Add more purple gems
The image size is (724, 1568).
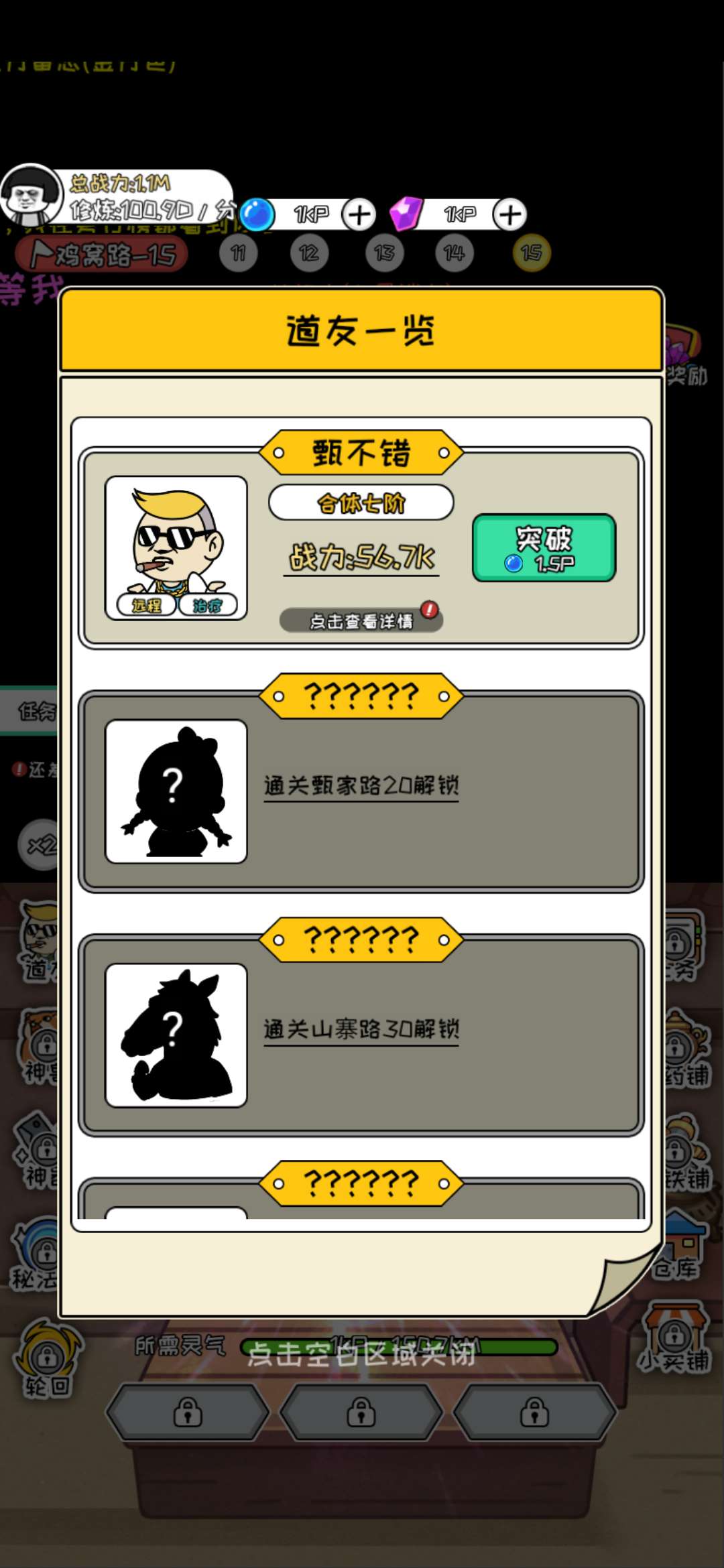[509, 215]
